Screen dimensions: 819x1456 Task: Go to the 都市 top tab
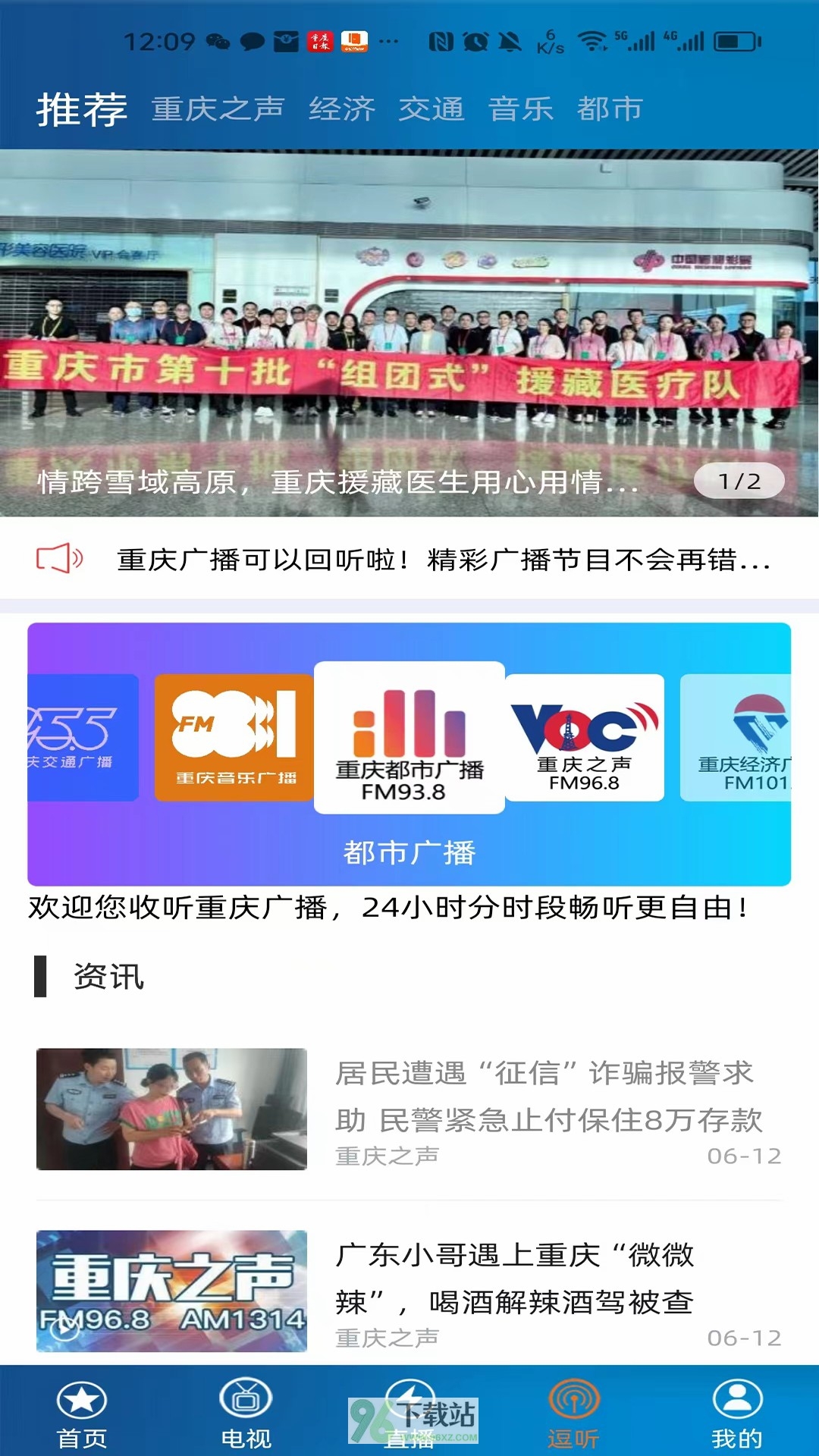pos(610,109)
